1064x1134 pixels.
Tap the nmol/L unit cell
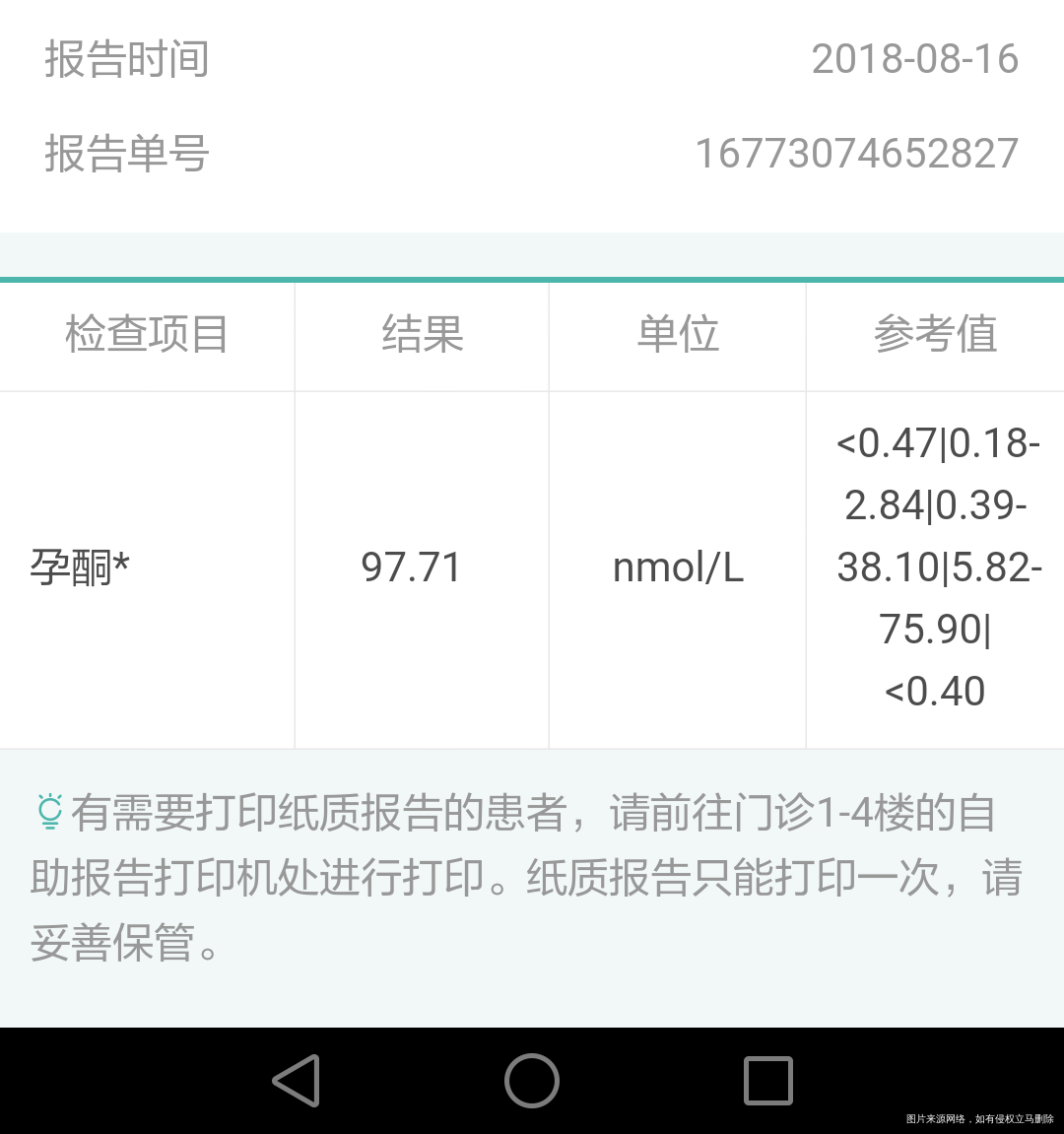coord(676,567)
